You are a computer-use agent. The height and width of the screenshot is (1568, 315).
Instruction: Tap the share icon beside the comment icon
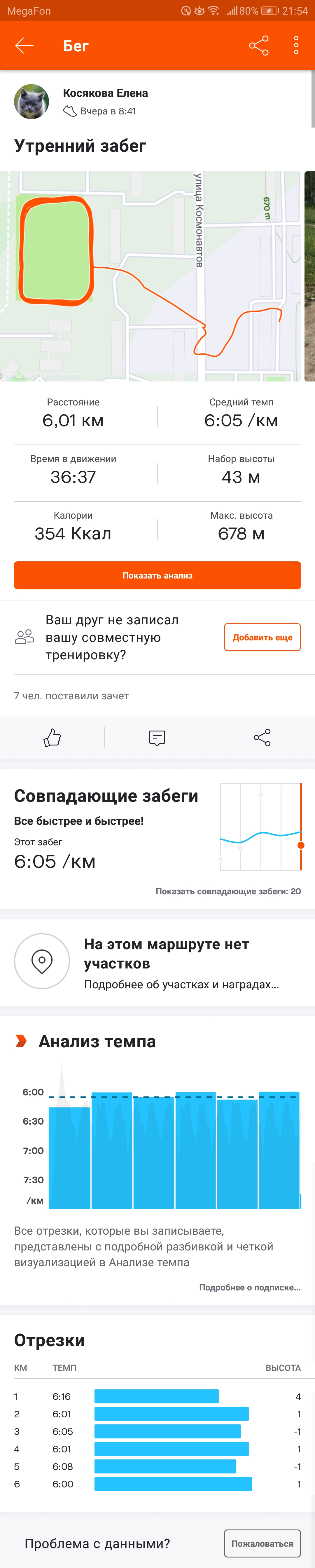262,738
